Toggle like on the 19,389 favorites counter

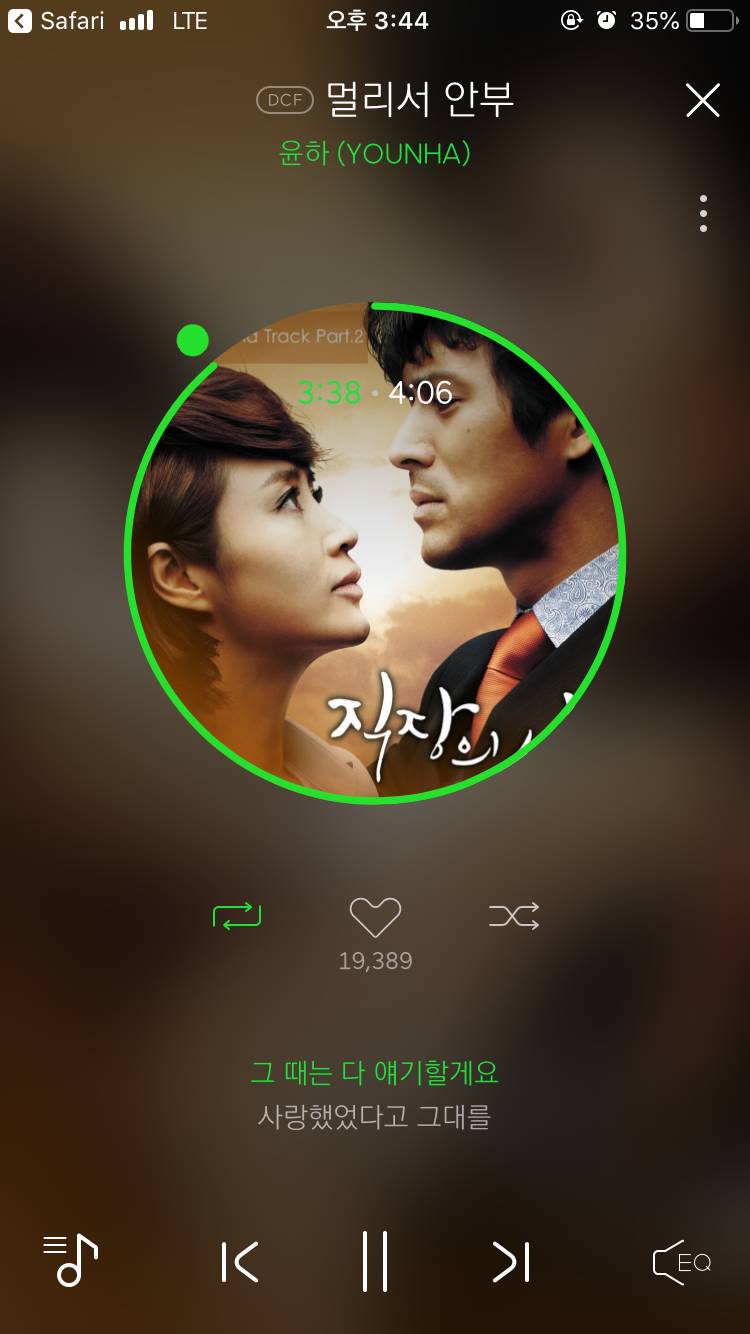[375, 960]
